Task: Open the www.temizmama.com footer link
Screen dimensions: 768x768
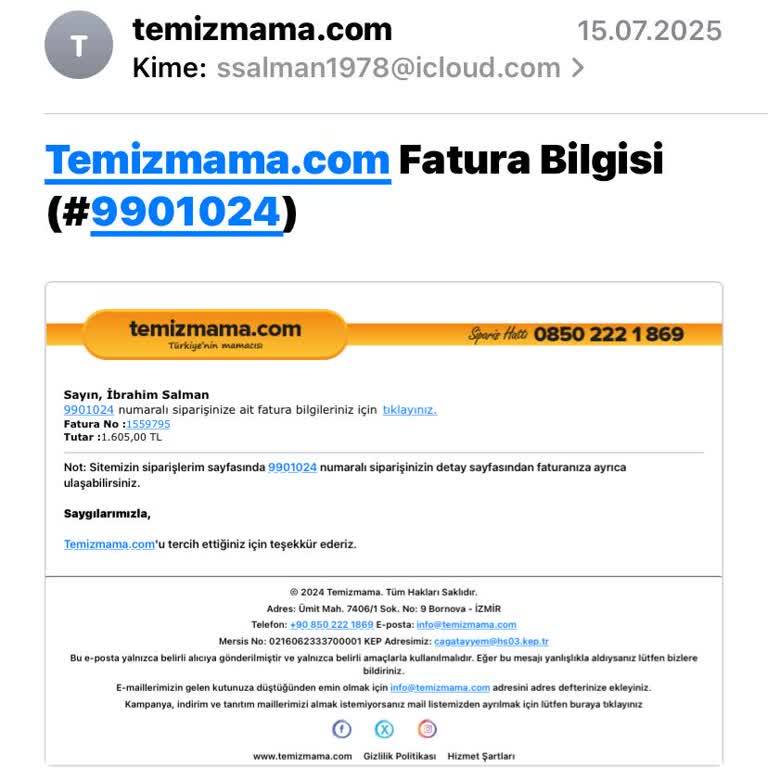Action: (x=302, y=756)
